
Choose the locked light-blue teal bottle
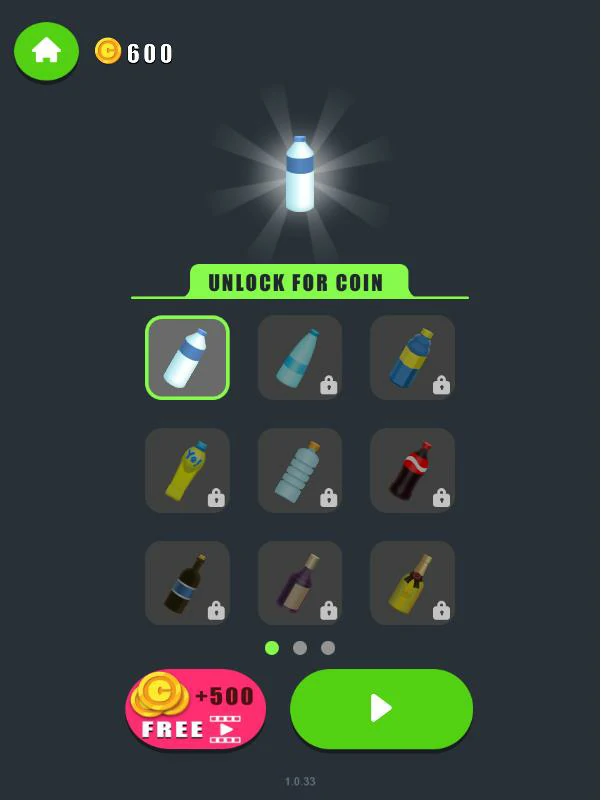[x=300, y=358]
